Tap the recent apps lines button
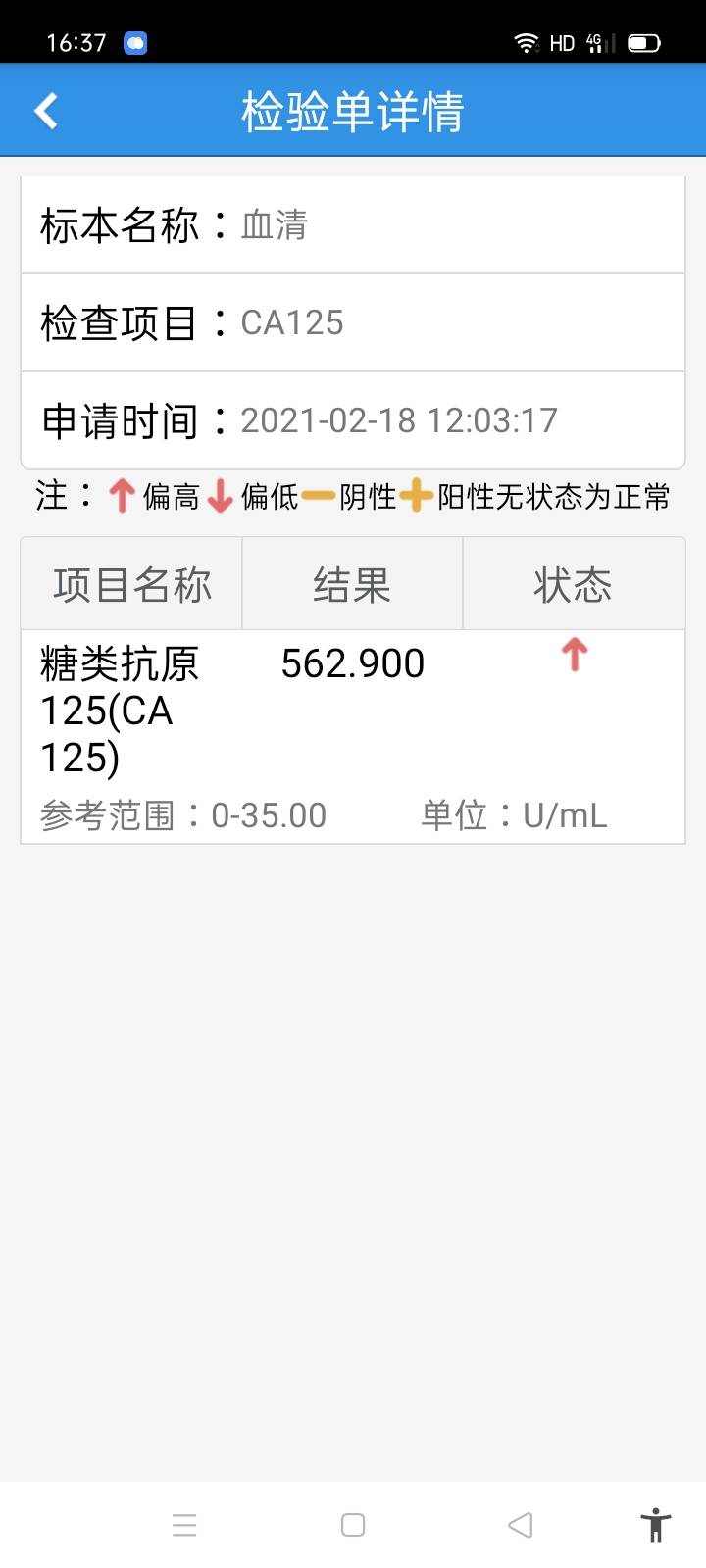This screenshot has width=706, height=1568. 184,1525
